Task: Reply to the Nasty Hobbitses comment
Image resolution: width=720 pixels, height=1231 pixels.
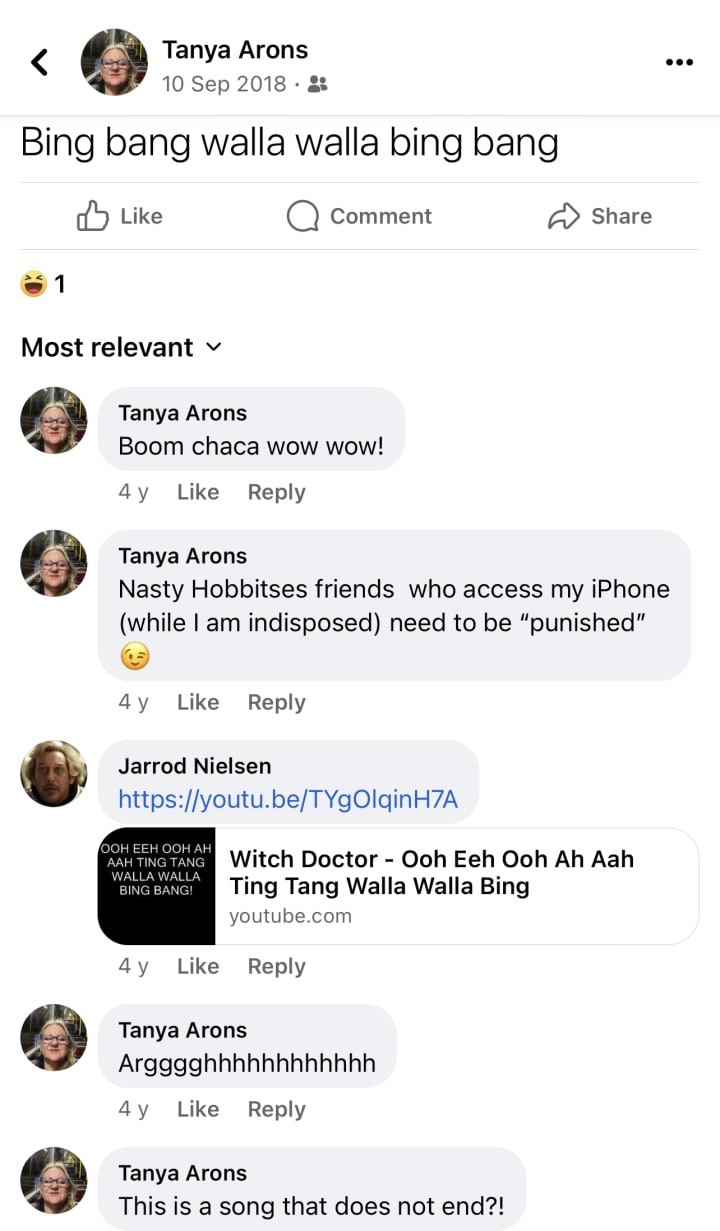Action: tap(276, 702)
